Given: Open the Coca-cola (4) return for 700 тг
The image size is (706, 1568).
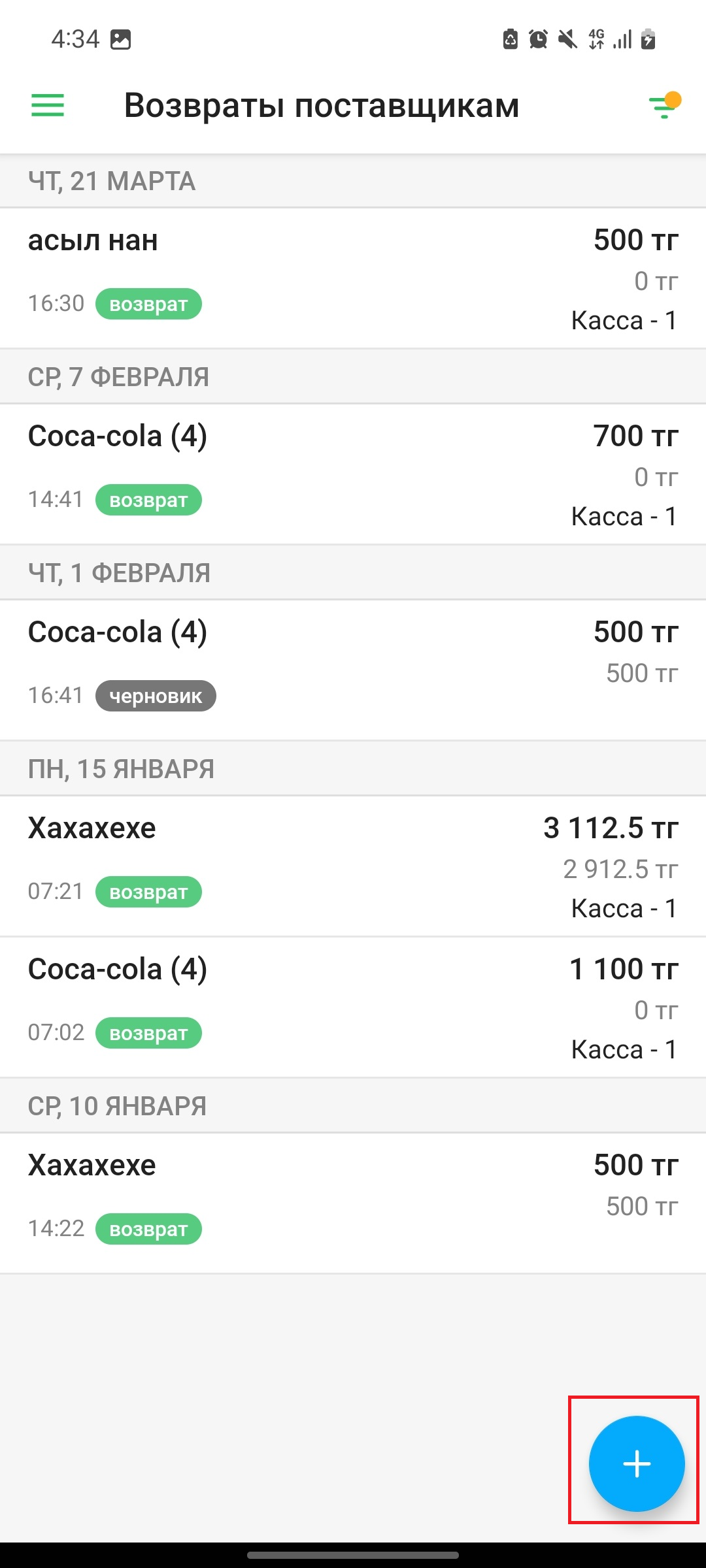Looking at the screenshot, I should 353,474.
